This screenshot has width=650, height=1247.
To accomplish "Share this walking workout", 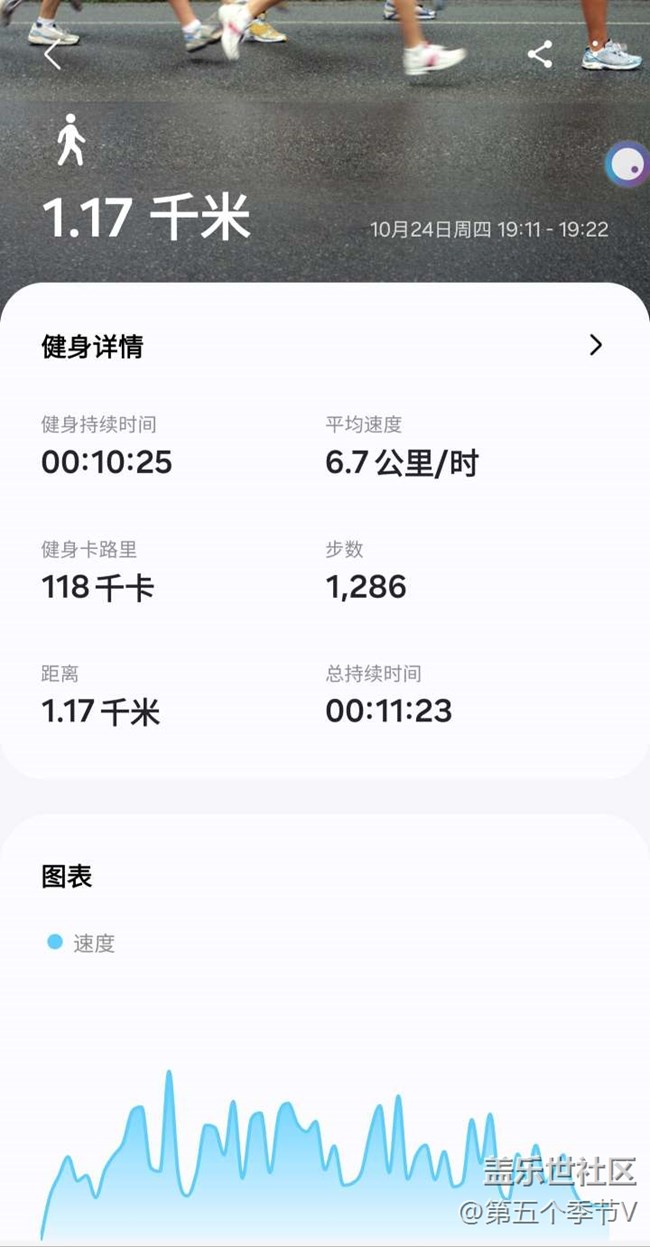I will (540, 55).
